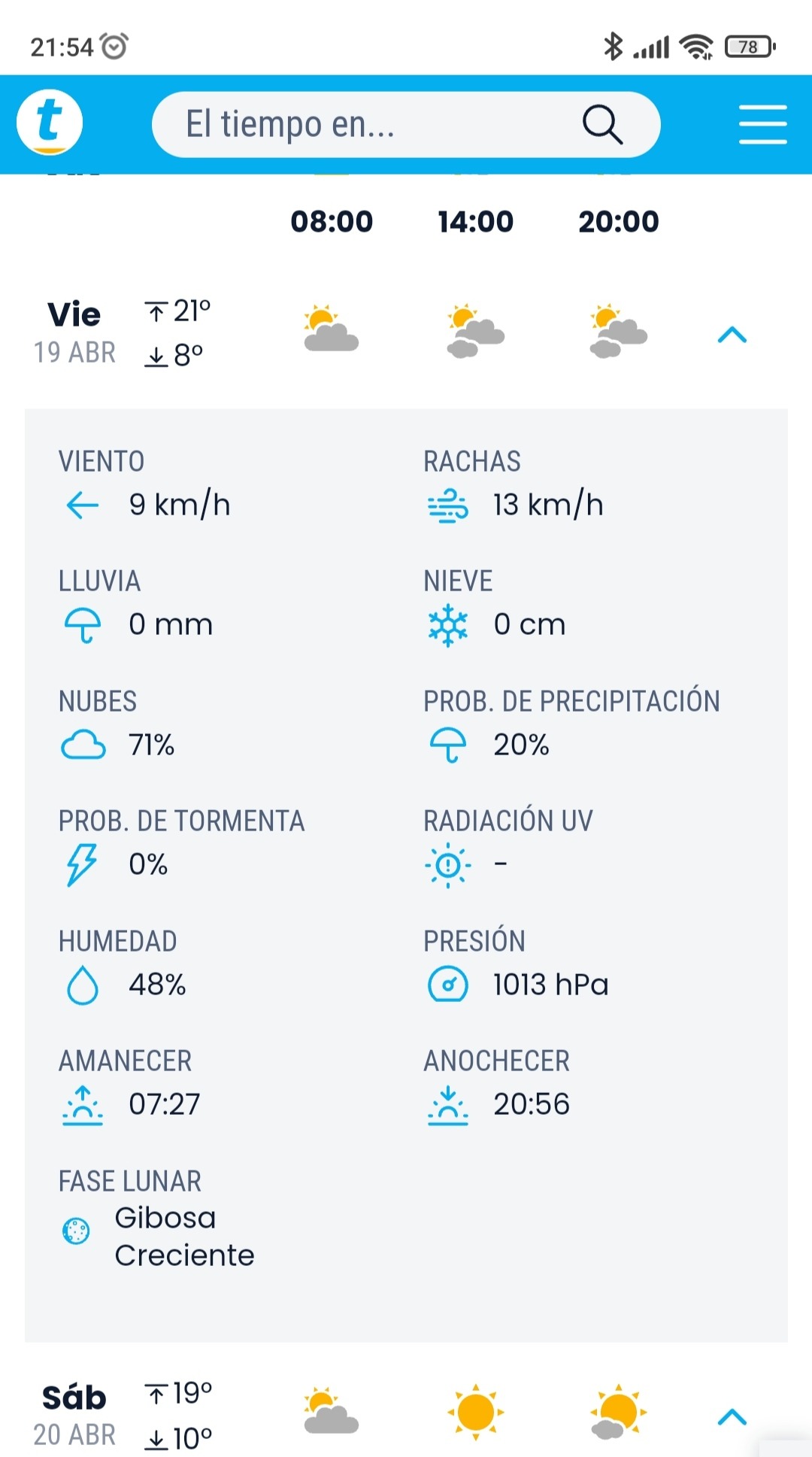Viewport: 812px width, 1457px height.
Task: Open the hamburger menu
Action: tap(762, 124)
